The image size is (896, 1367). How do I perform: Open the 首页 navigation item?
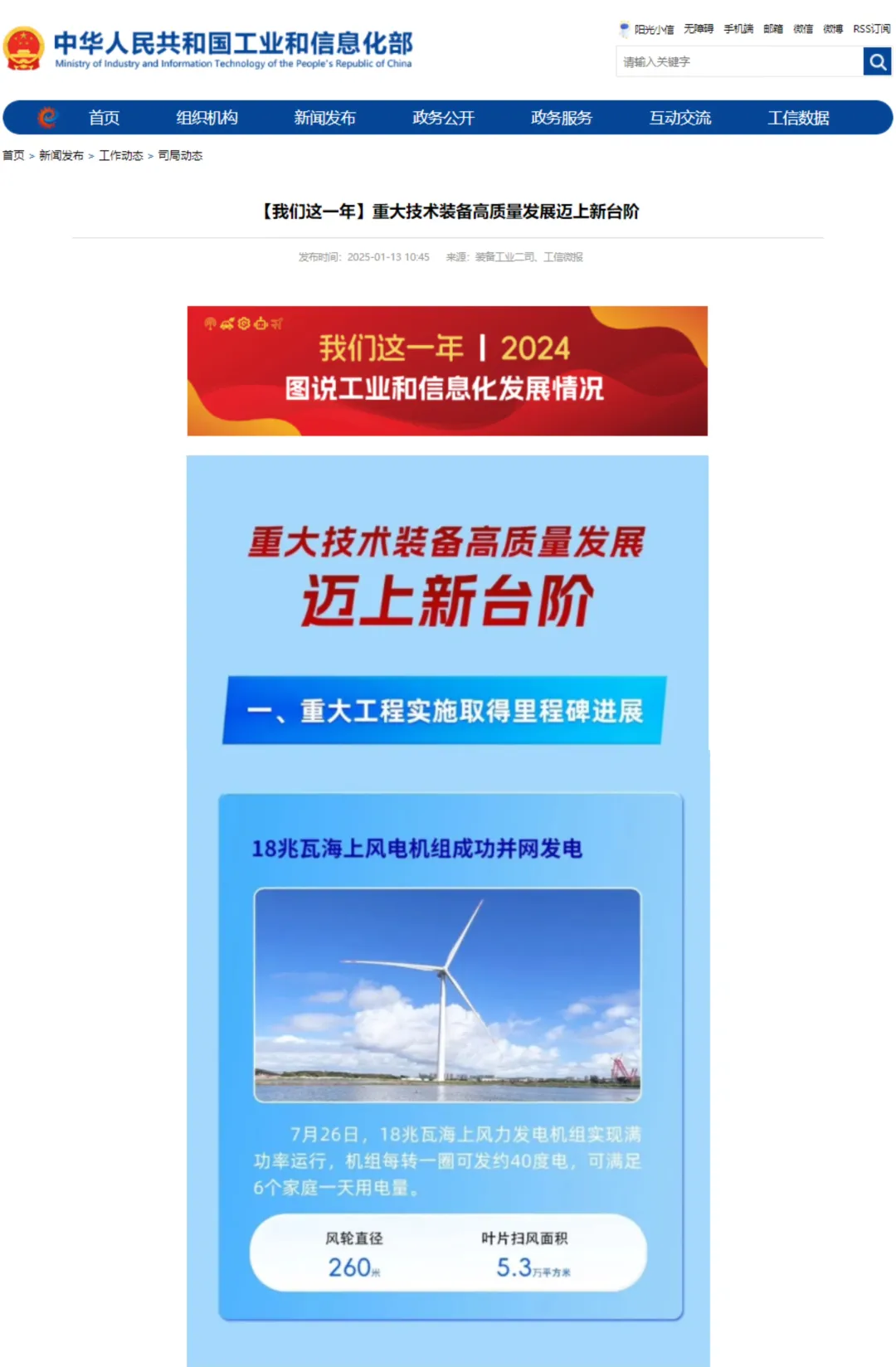(x=104, y=118)
